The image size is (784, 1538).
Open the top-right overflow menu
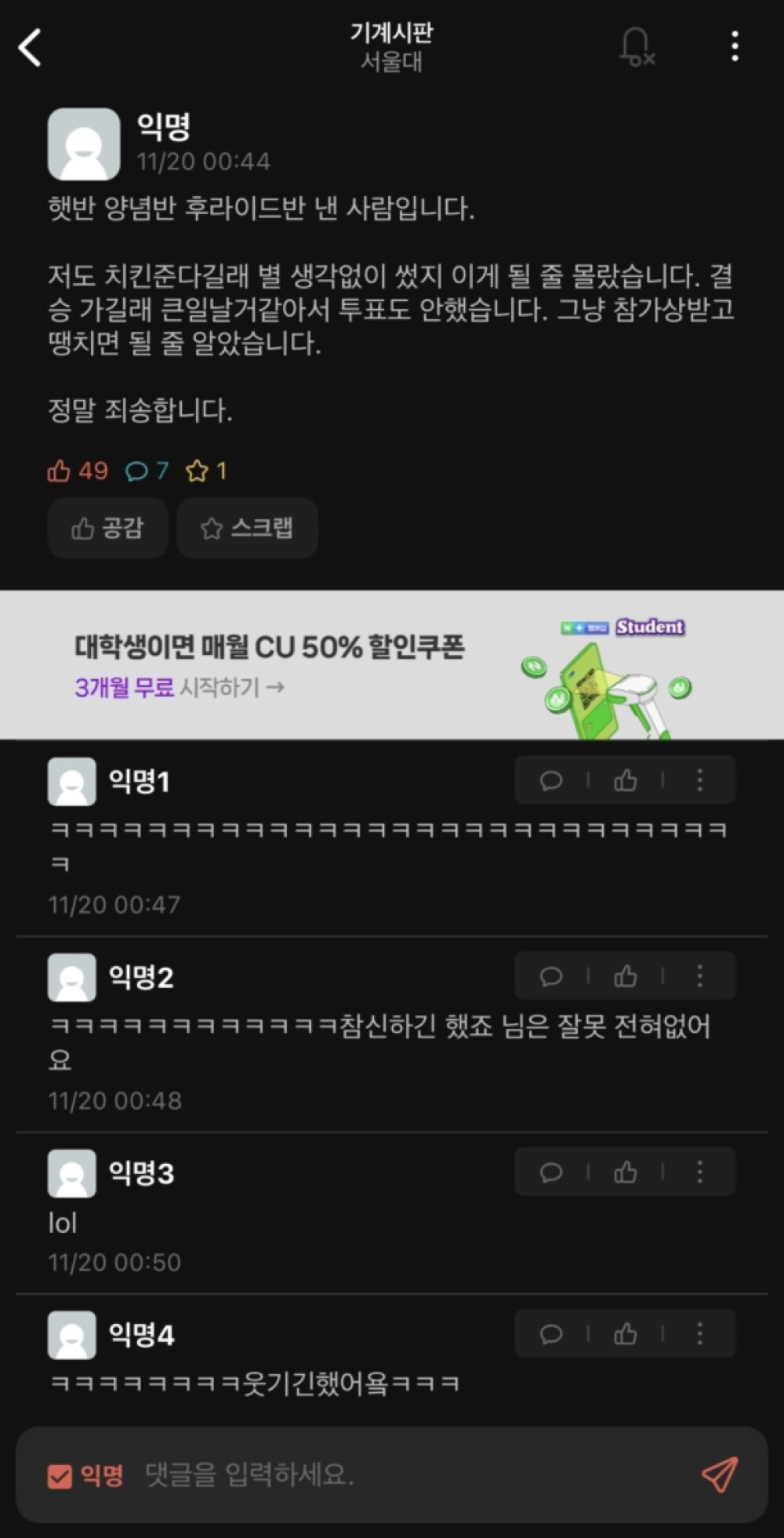734,47
